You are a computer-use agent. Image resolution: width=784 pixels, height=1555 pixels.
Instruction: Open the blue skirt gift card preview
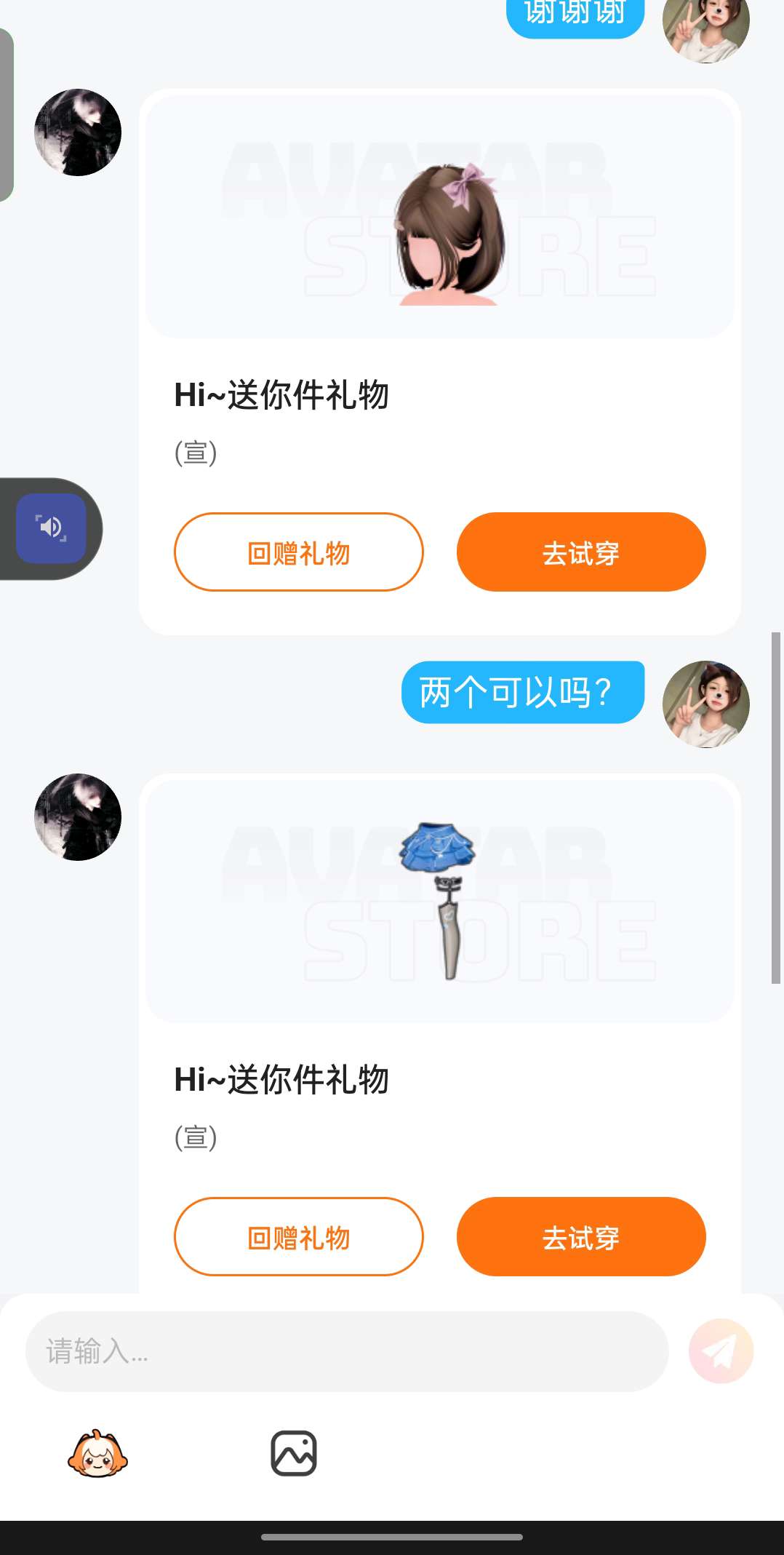pos(439,901)
